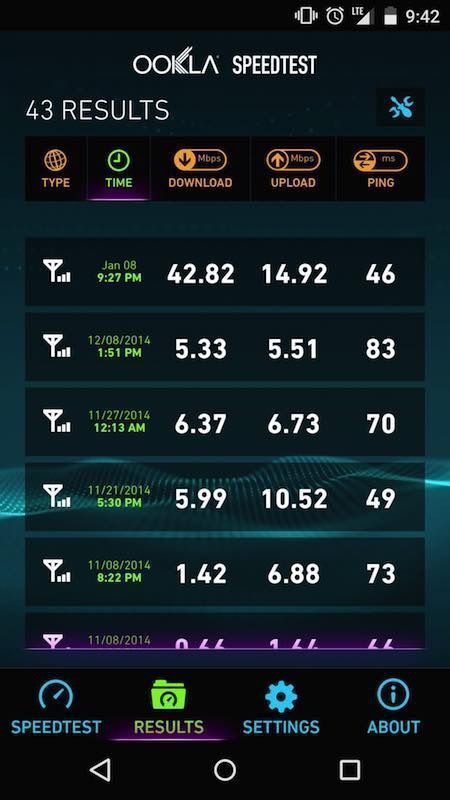Image resolution: width=450 pixels, height=800 pixels.
Task: Go to the Settings tab
Action: click(281, 707)
